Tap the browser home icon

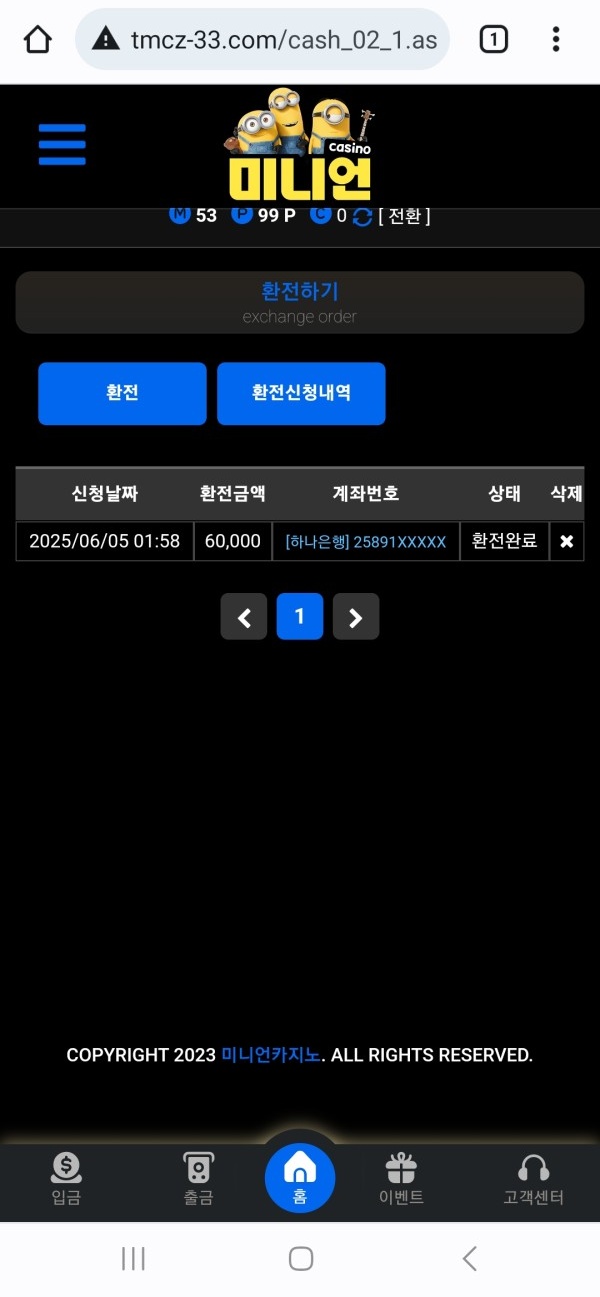click(x=37, y=40)
